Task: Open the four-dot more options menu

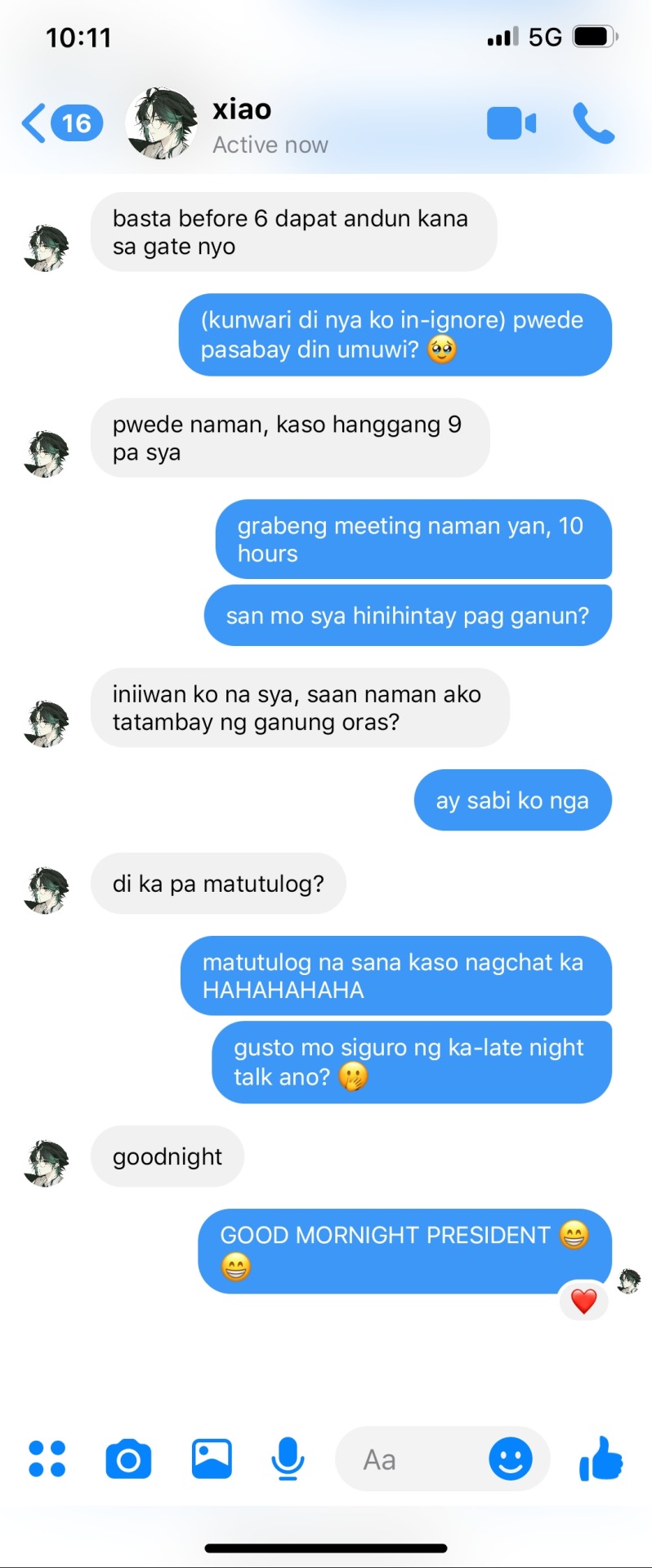Action: coord(47,1459)
